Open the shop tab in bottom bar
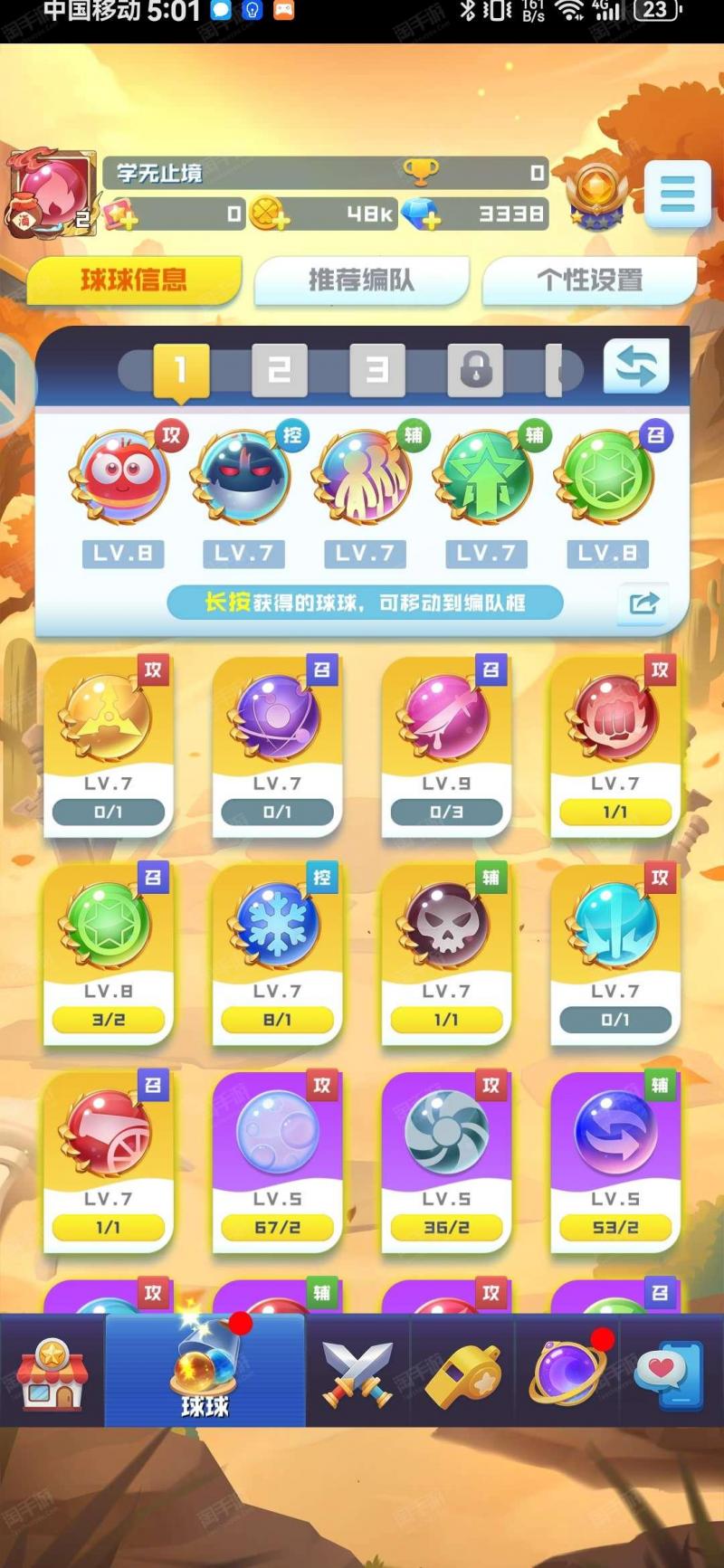Image resolution: width=724 pixels, height=1568 pixels. pos(53,1371)
